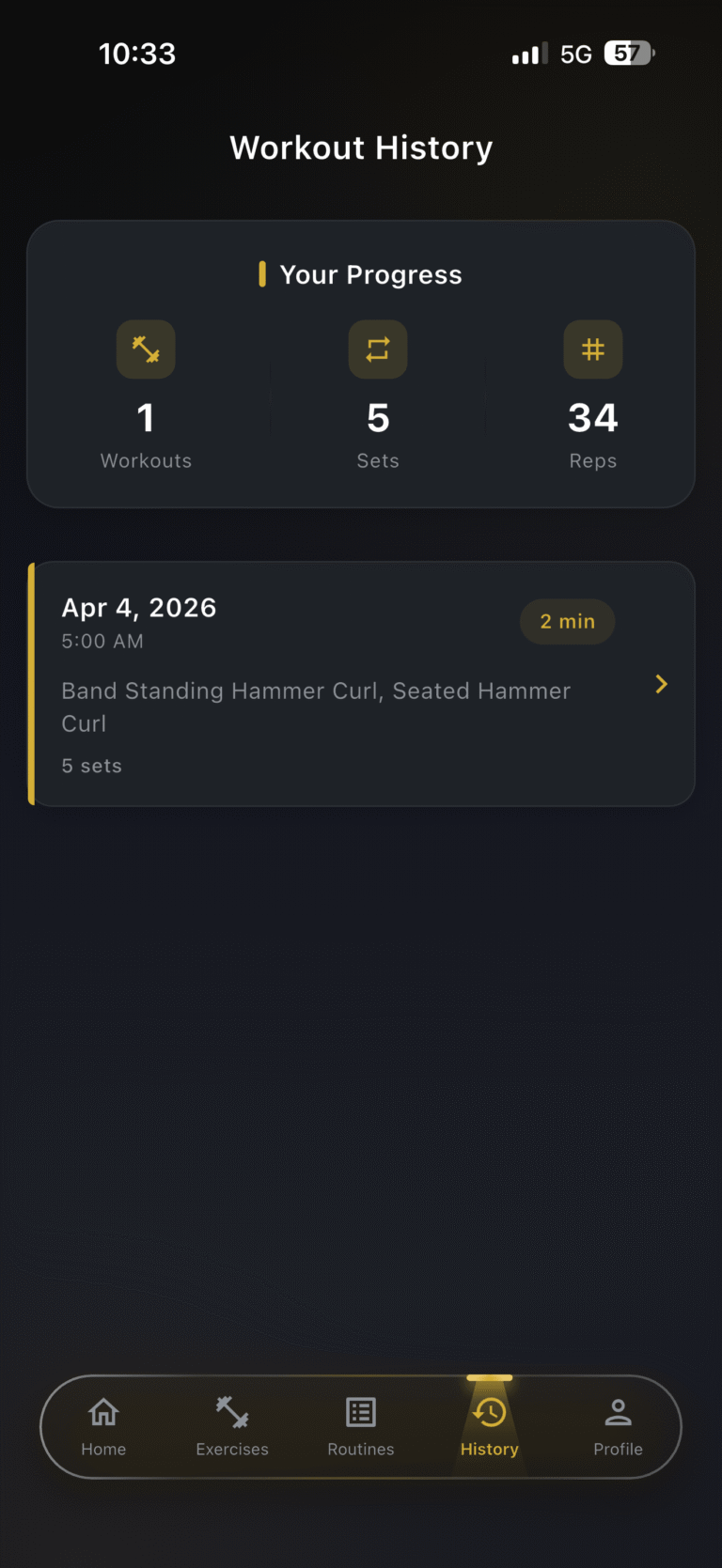The width and height of the screenshot is (722, 1568).
Task: Open the Routines tab
Action: [x=361, y=1426]
